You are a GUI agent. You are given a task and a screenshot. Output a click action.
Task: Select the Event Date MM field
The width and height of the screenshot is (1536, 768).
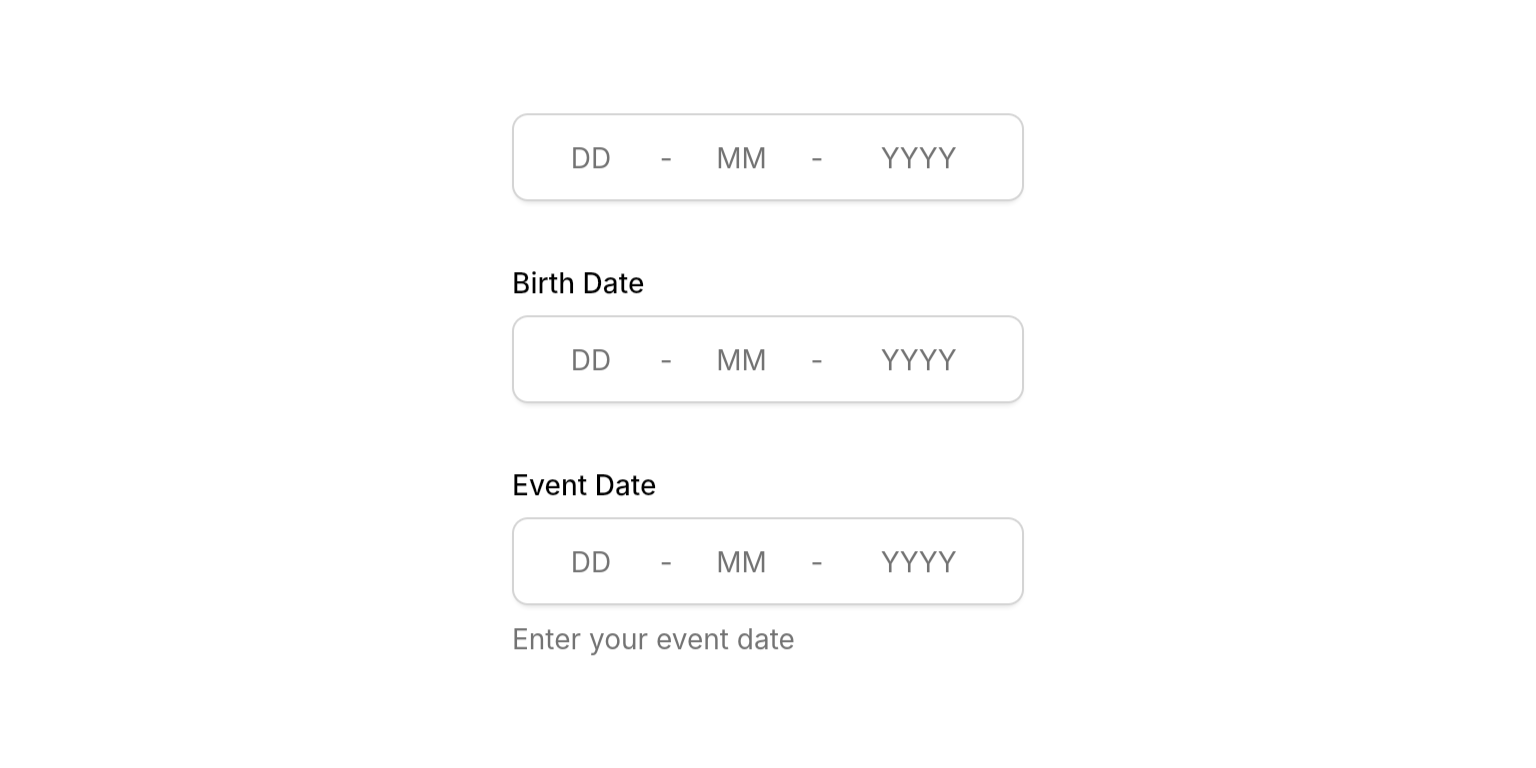pos(741,562)
